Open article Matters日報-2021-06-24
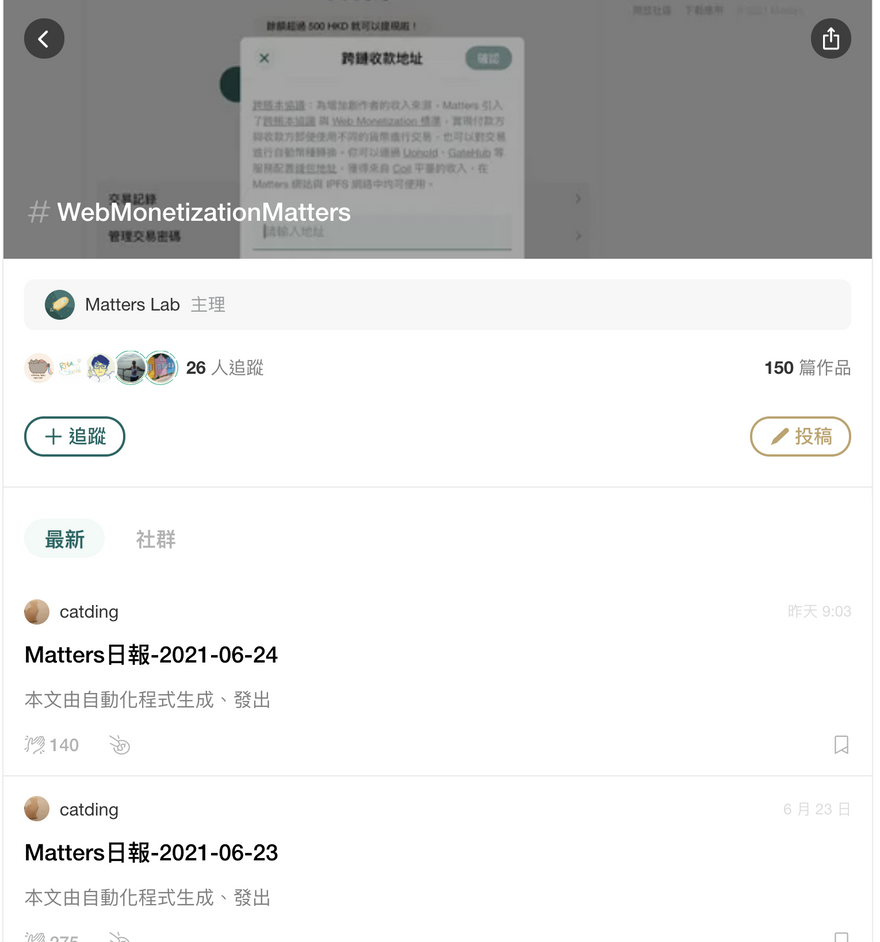Screen dimensions: 880x942 (x=151, y=655)
